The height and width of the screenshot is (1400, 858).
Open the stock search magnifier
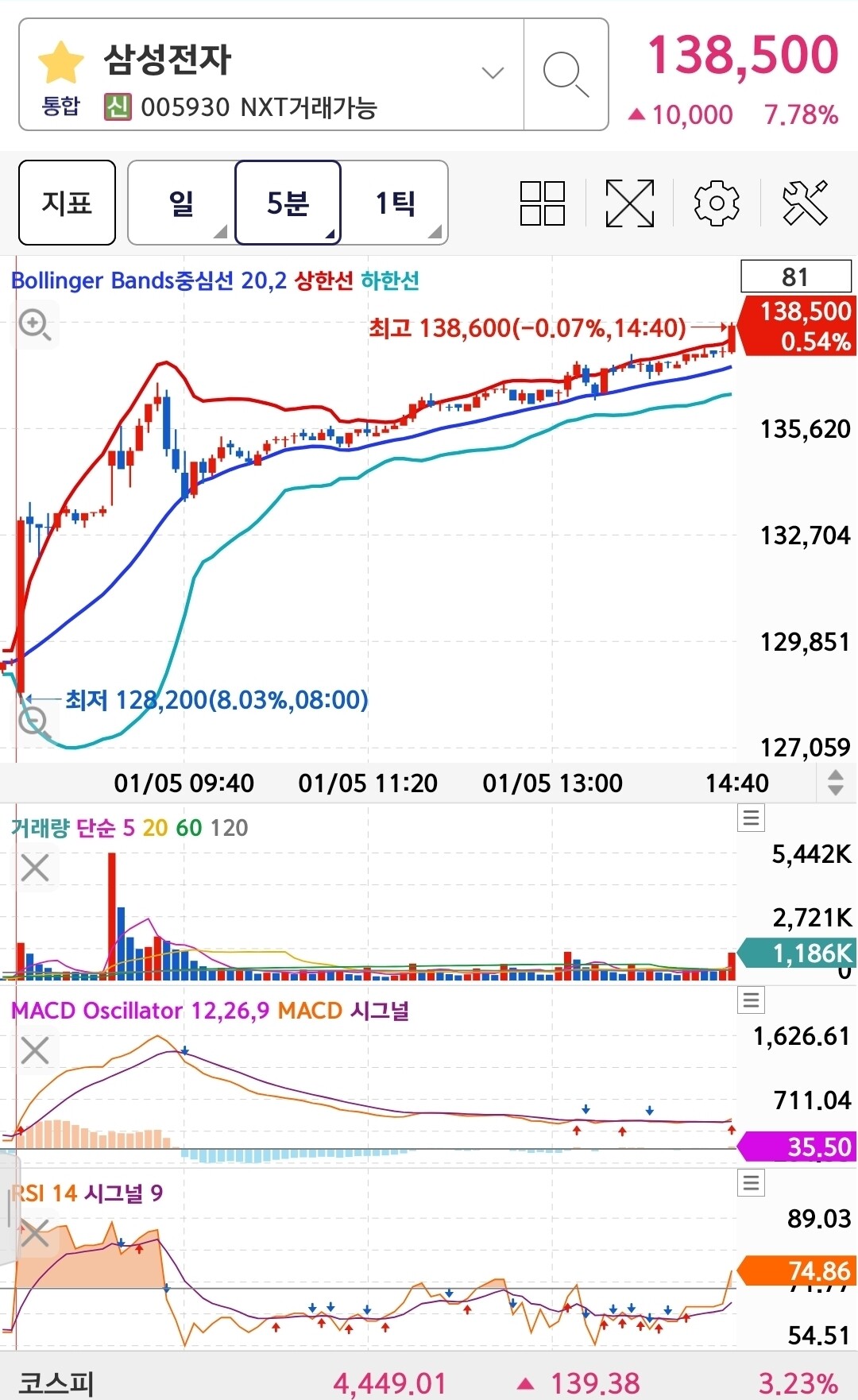coord(566,74)
